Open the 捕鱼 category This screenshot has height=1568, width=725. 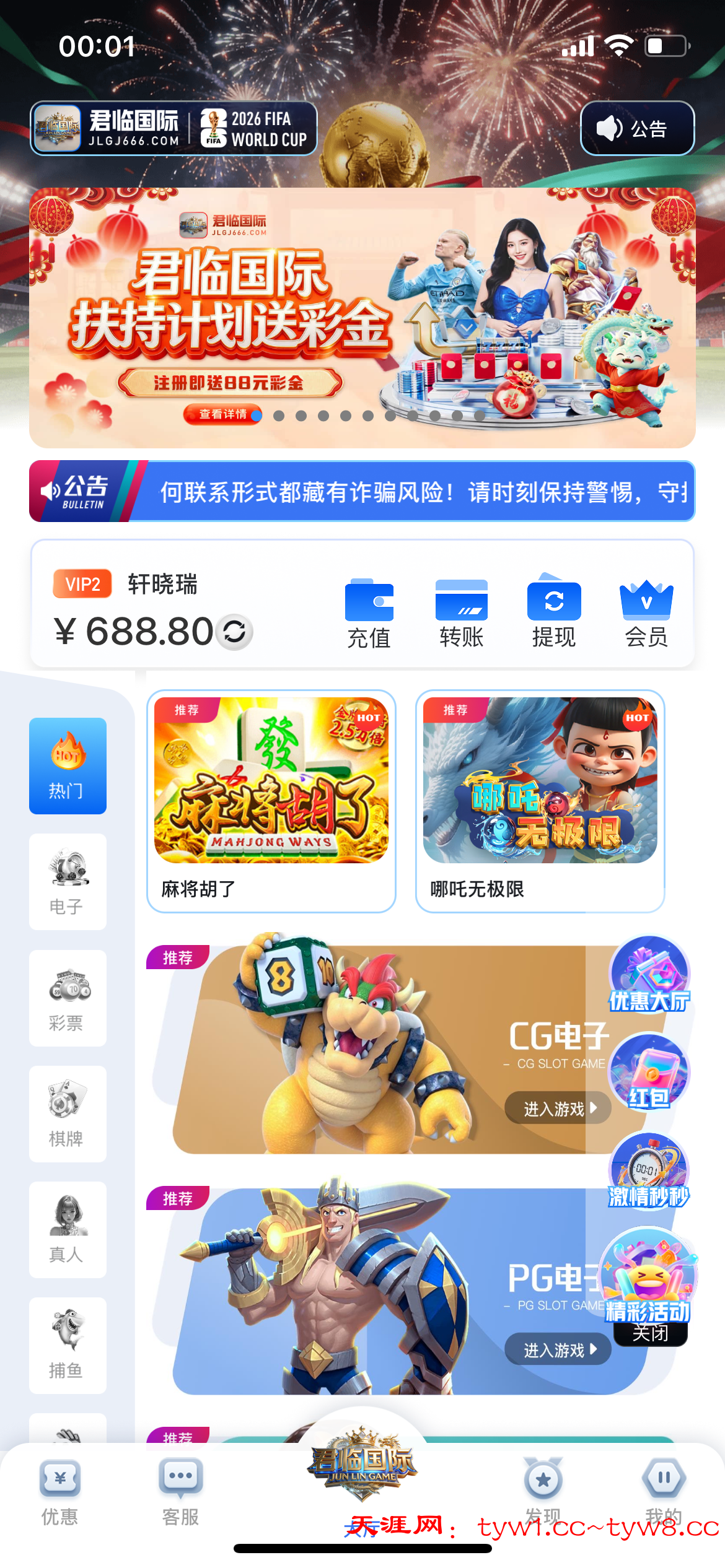coord(68,1345)
